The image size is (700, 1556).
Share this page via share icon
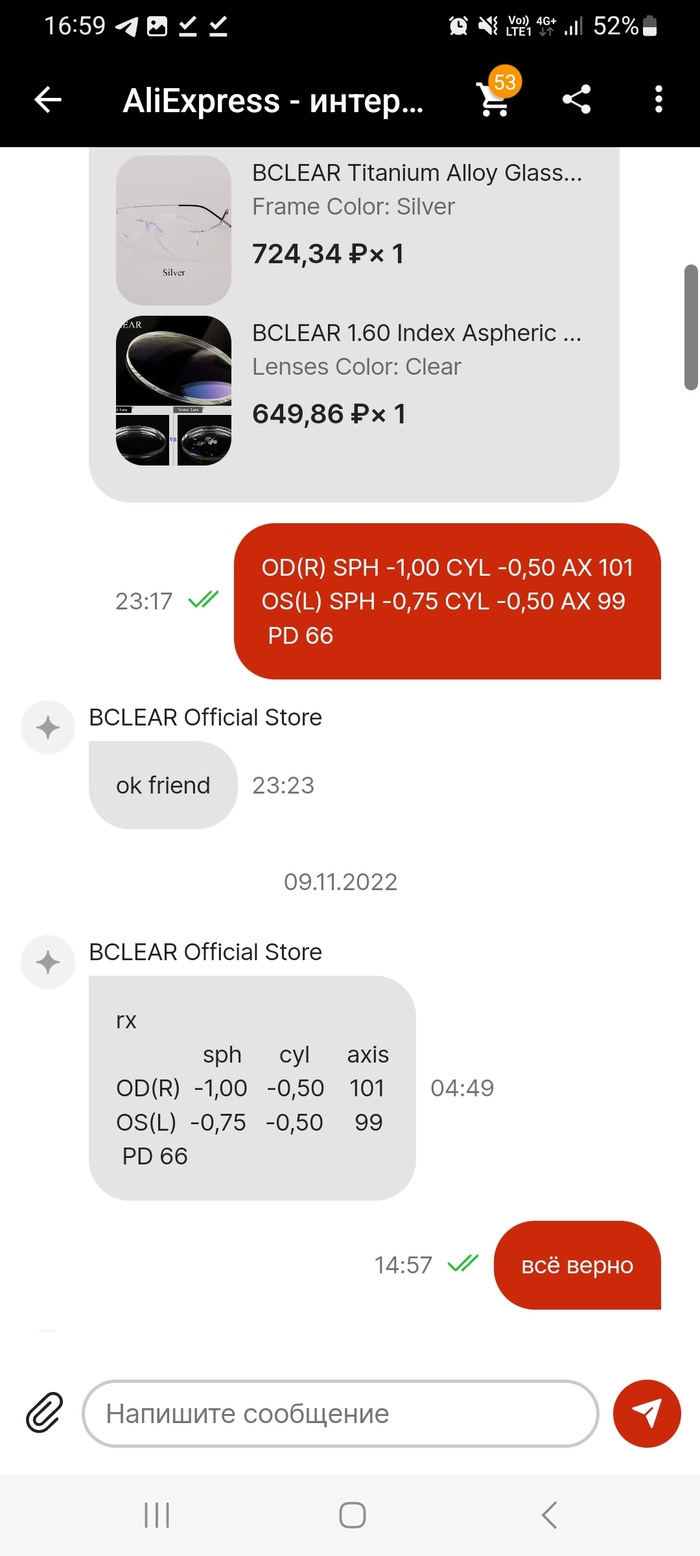pyautogui.click(x=576, y=99)
